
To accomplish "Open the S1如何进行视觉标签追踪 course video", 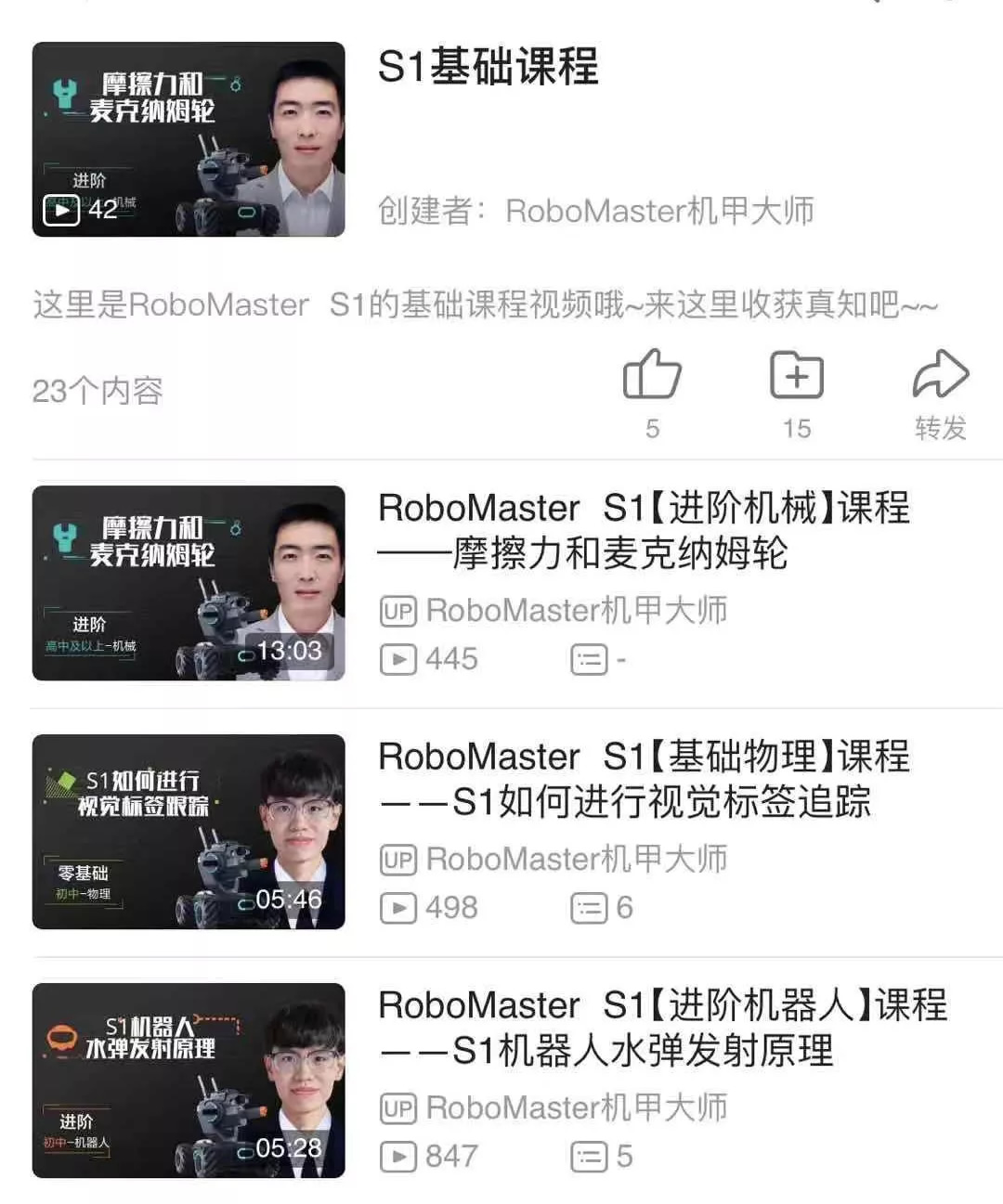I will click(189, 832).
